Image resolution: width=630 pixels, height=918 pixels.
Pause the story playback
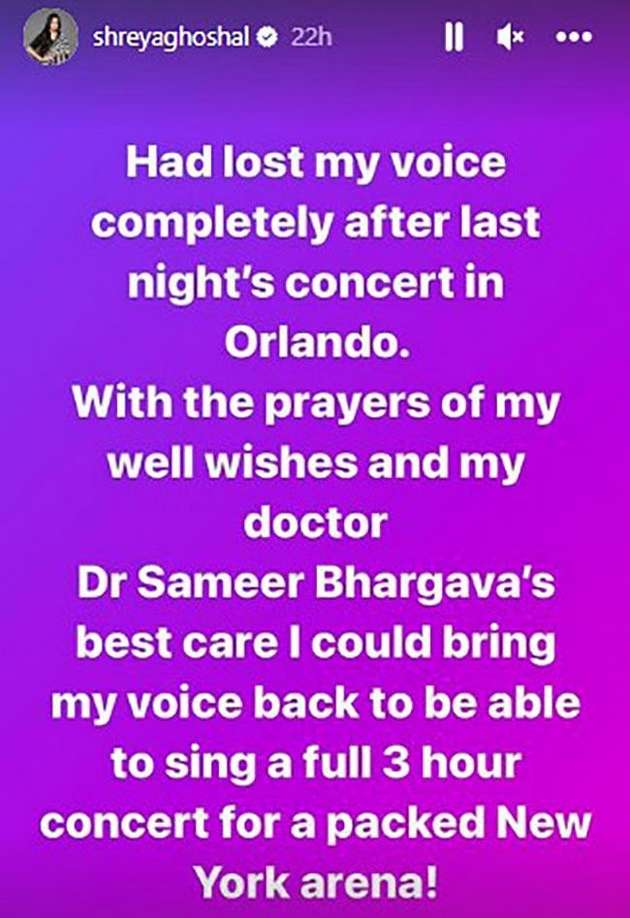click(x=454, y=38)
